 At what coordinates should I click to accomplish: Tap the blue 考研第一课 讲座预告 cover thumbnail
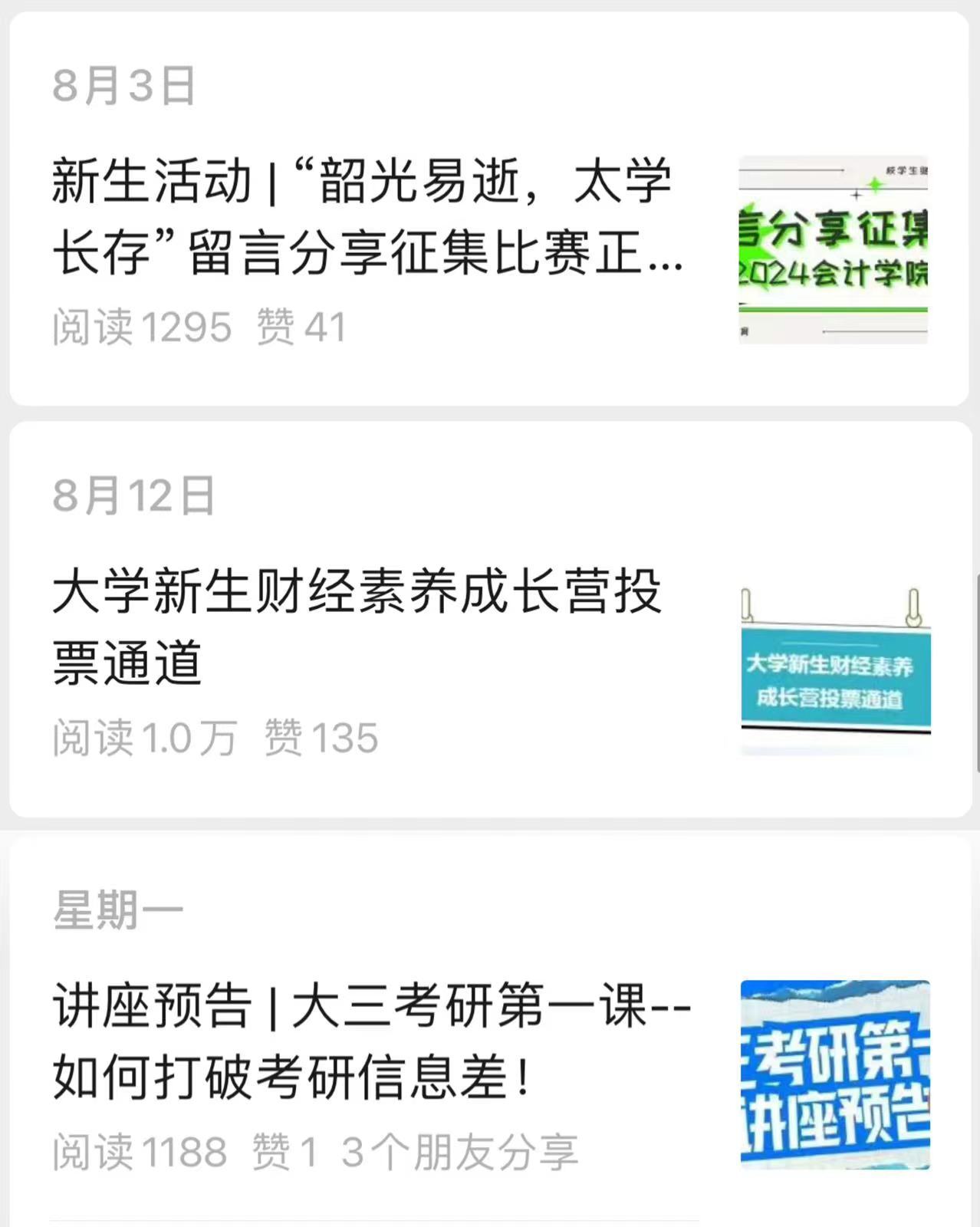point(835,1074)
